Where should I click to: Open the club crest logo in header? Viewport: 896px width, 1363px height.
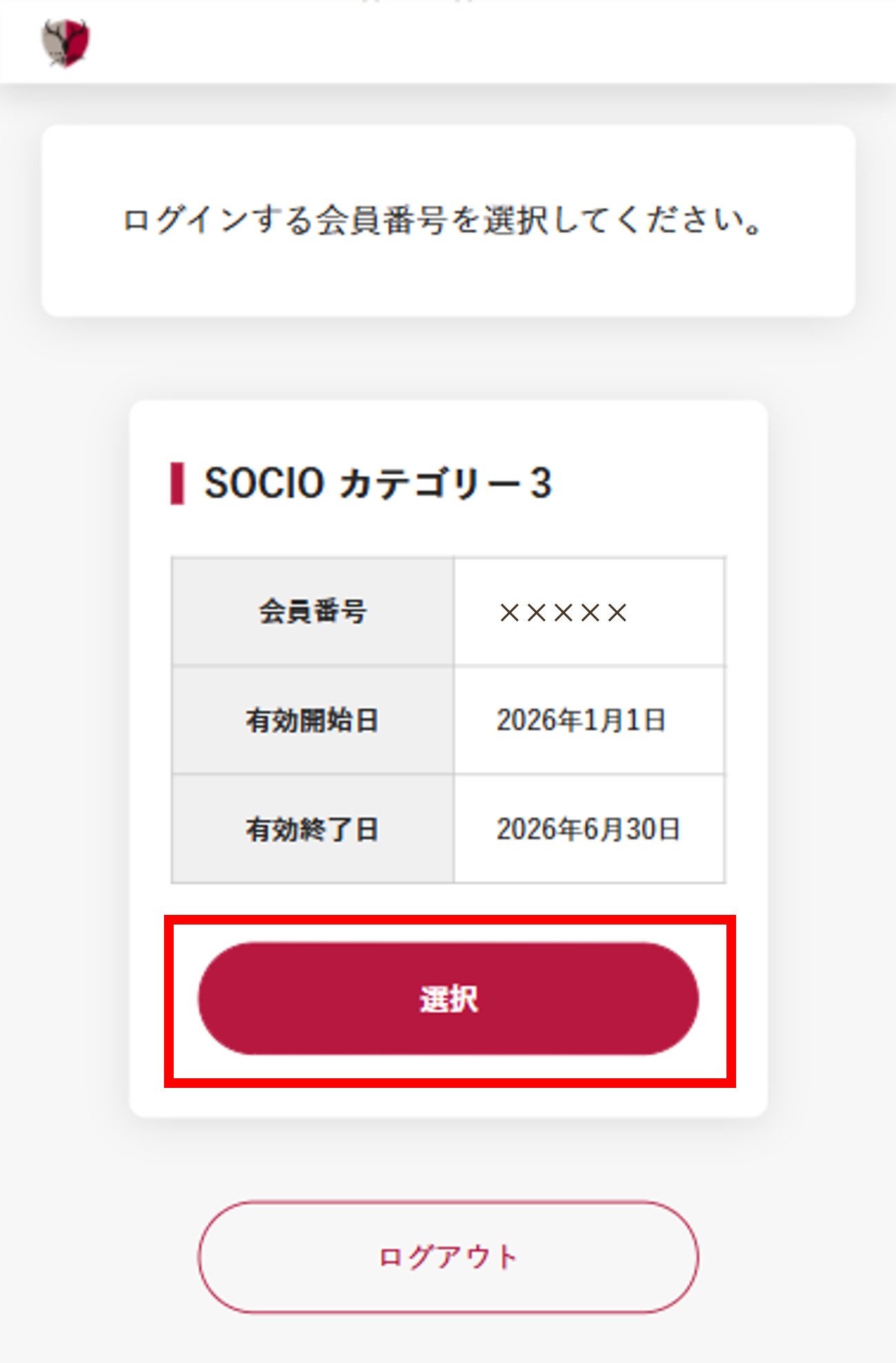[65, 43]
